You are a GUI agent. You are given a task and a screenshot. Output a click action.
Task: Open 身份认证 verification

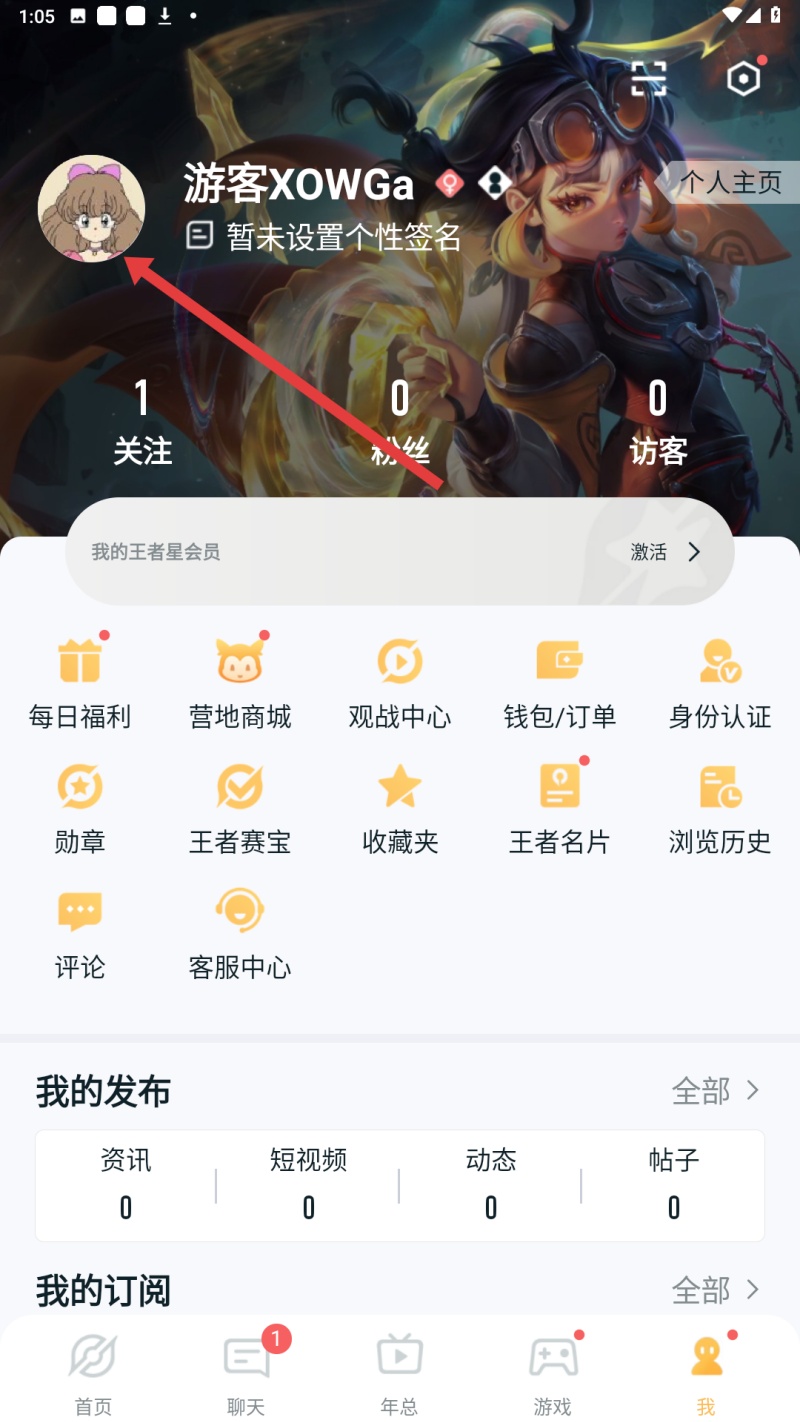pos(720,682)
